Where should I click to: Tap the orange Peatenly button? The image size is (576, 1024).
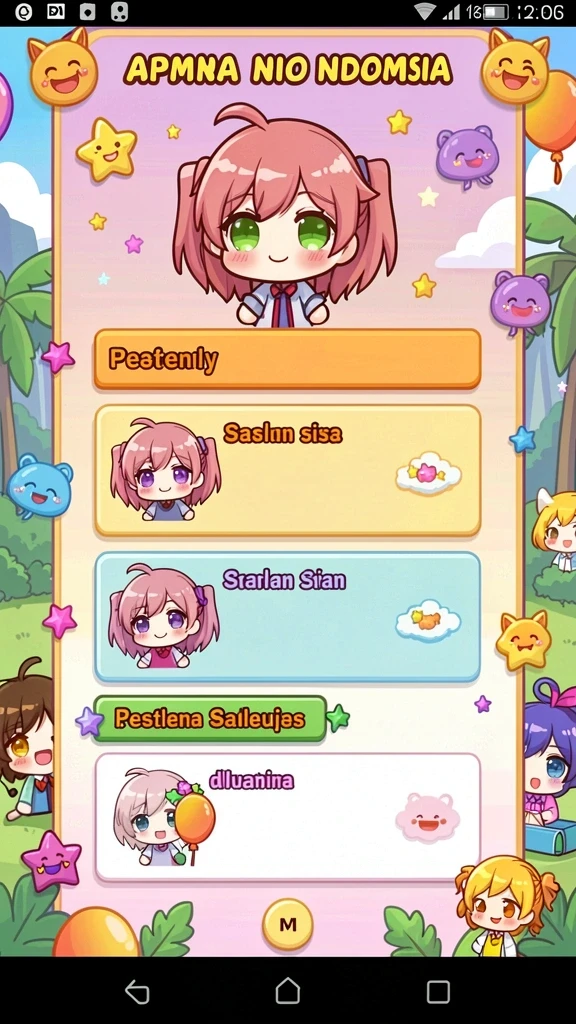pos(287,359)
